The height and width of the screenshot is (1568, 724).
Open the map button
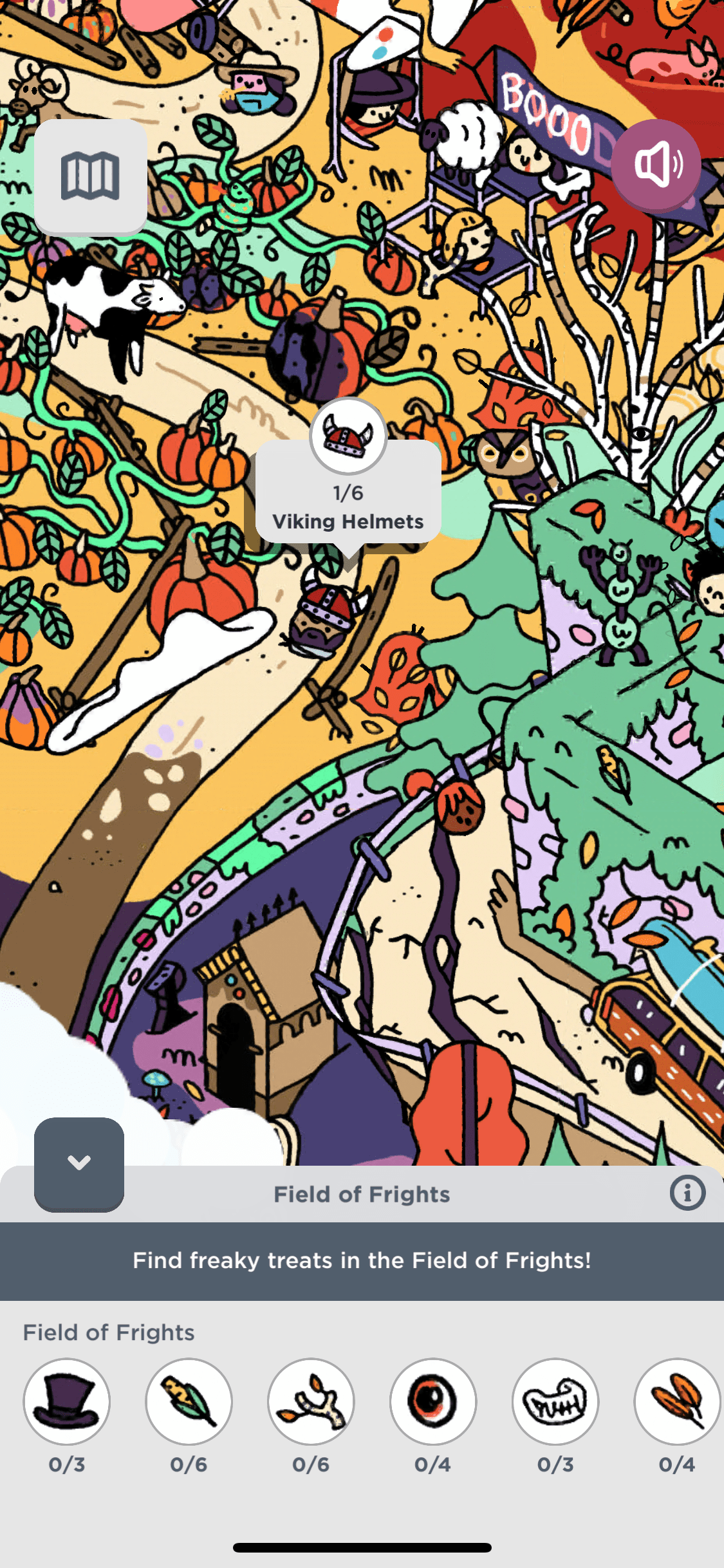click(90, 176)
